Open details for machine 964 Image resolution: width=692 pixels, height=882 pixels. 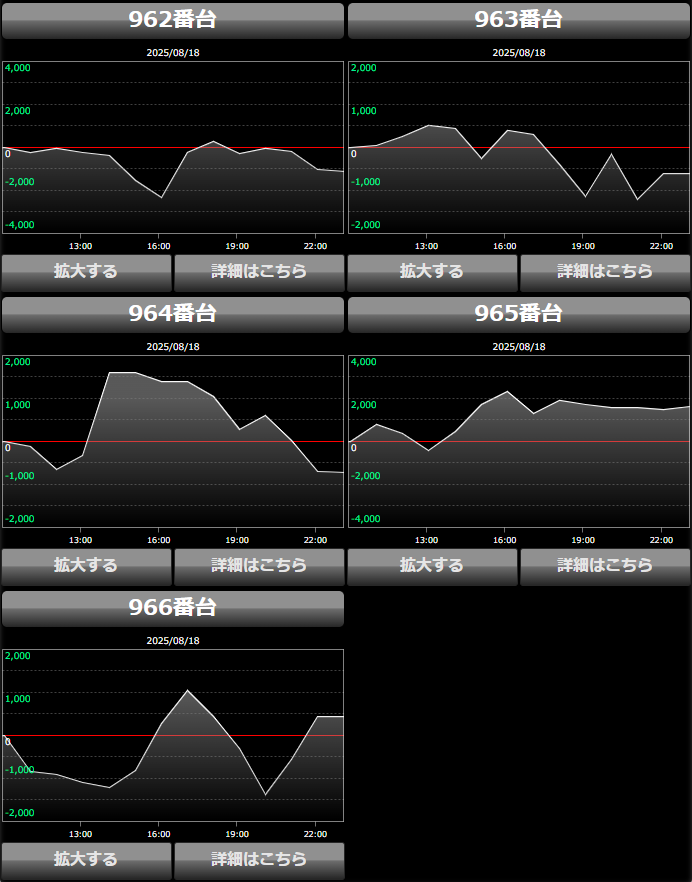click(x=259, y=565)
